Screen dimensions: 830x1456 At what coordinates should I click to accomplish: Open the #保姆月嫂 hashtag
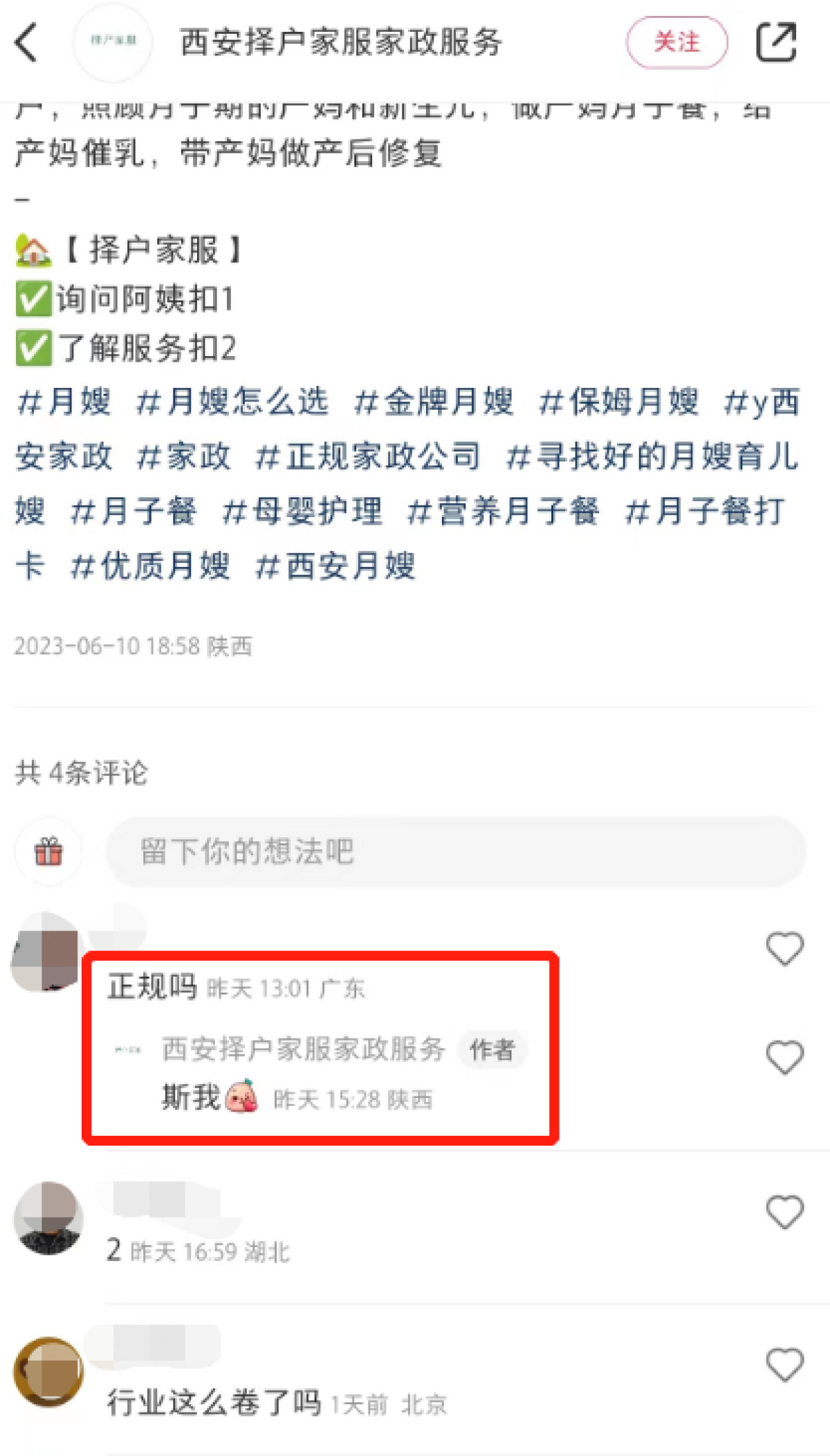618,402
